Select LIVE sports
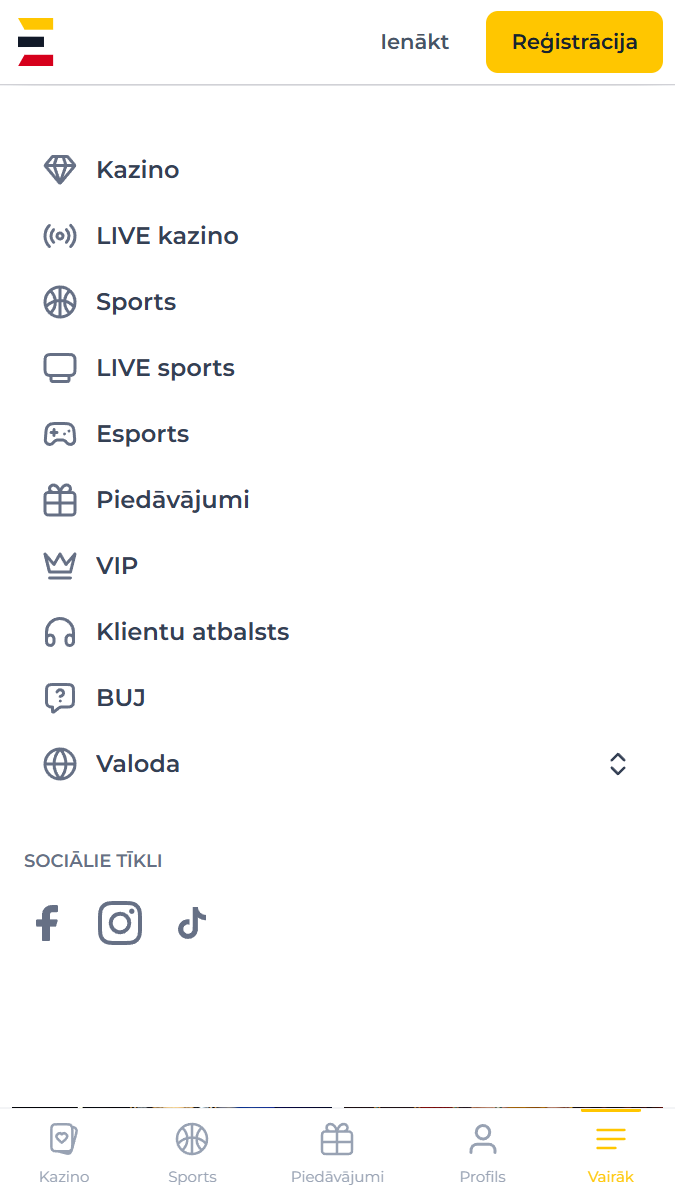This screenshot has width=675, height=1199. tap(337, 368)
